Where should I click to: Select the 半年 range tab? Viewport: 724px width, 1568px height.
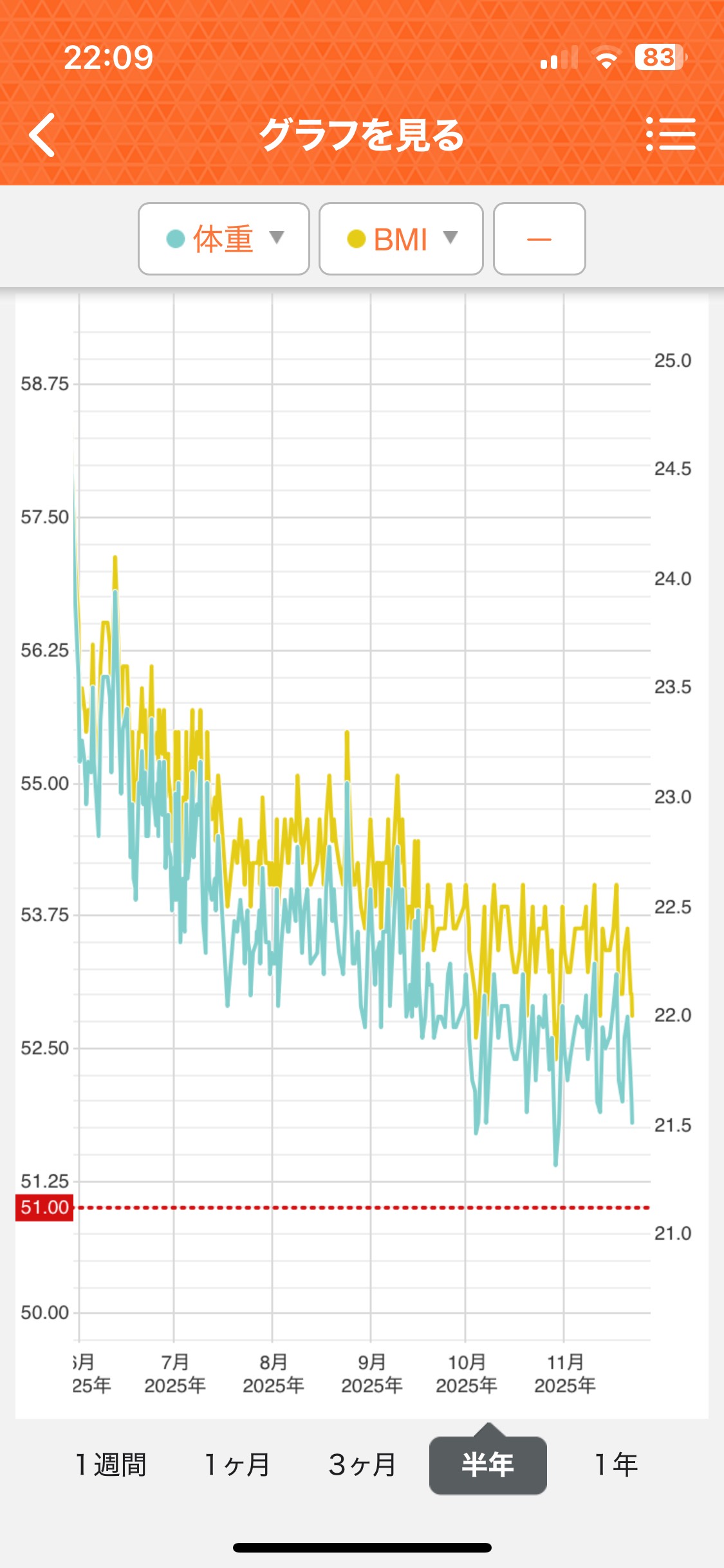488,1464
